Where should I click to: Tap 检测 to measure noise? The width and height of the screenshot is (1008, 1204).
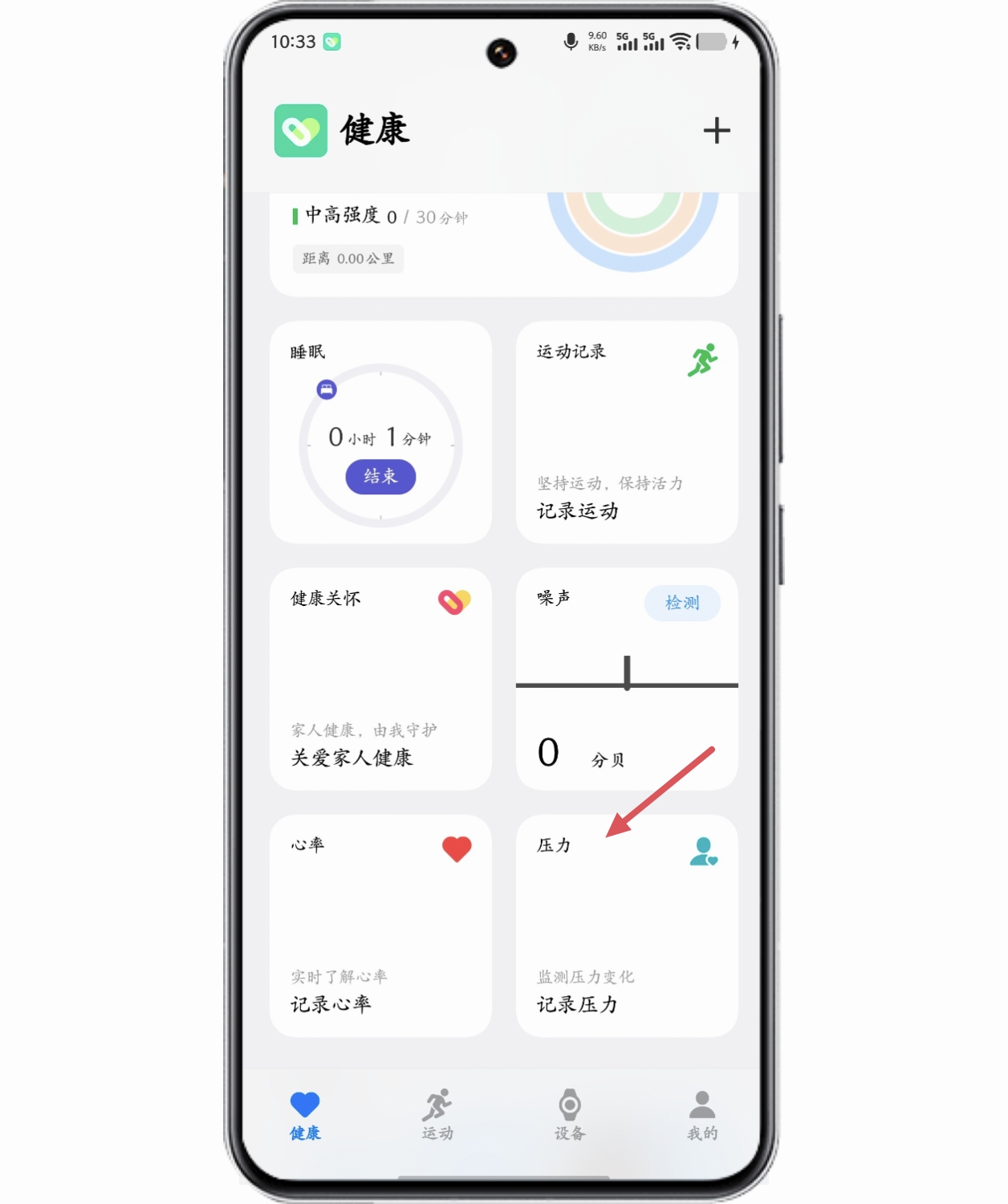coord(682,603)
